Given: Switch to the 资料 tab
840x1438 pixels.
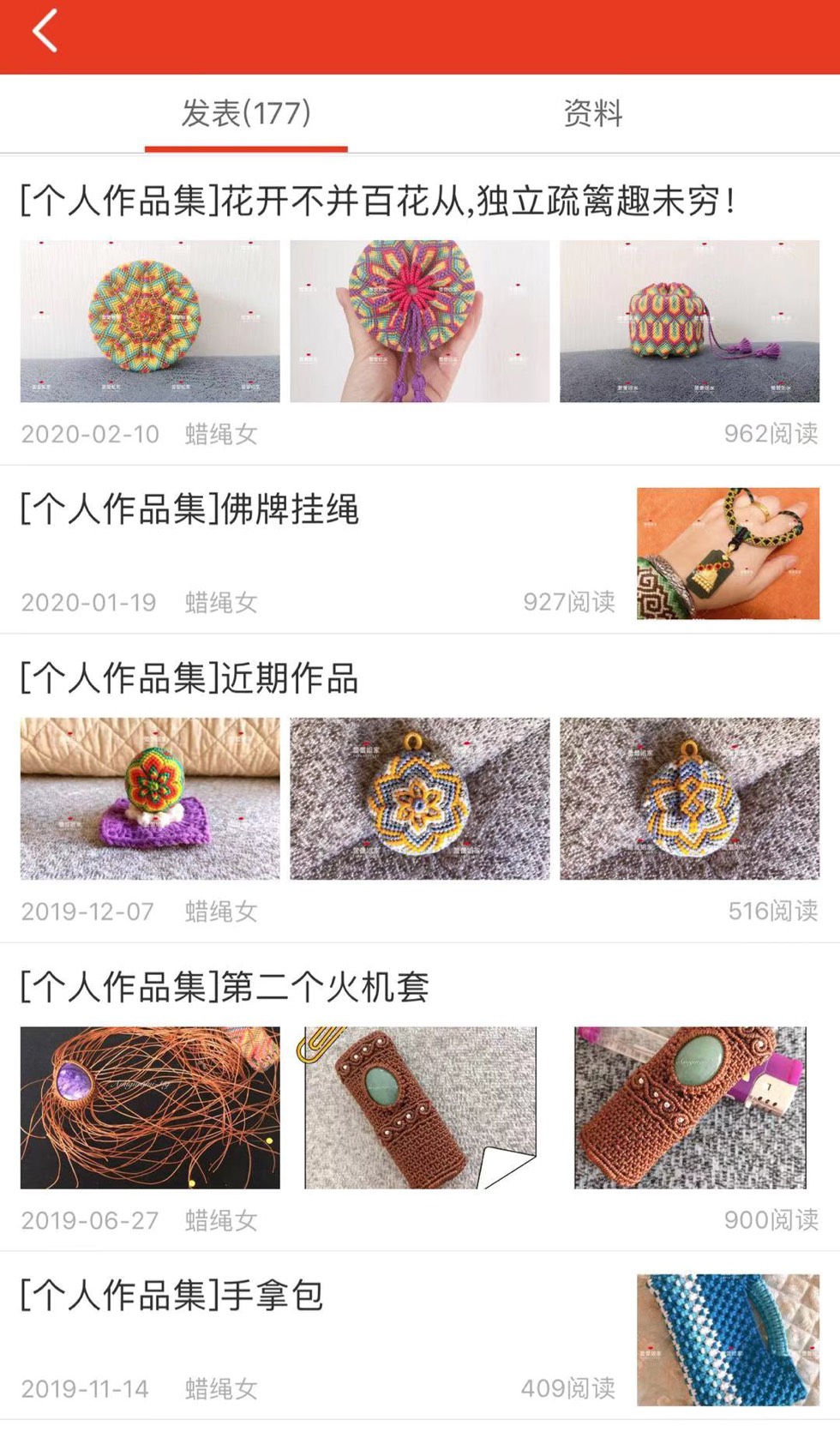Looking at the screenshot, I should coord(592,113).
